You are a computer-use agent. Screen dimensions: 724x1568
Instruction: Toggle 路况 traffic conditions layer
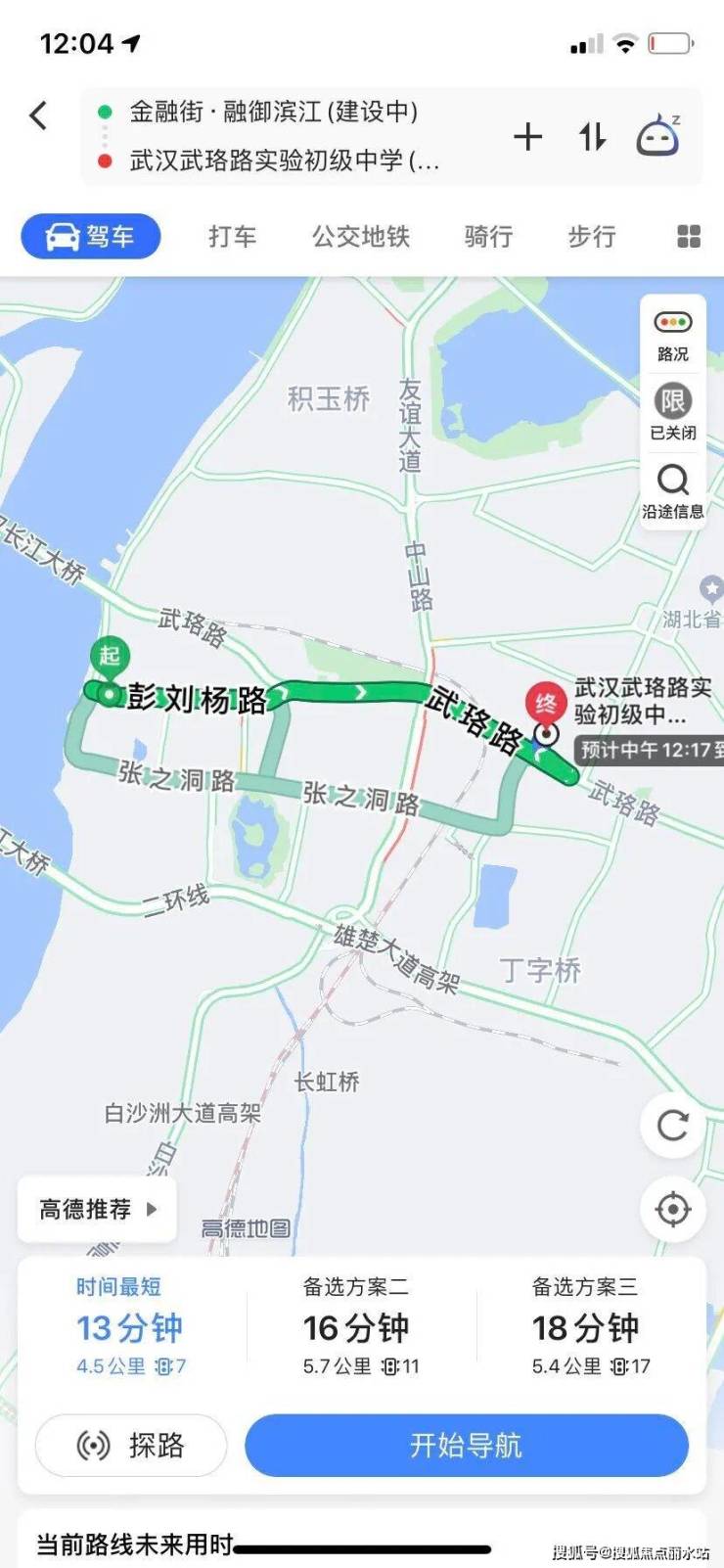click(x=672, y=334)
